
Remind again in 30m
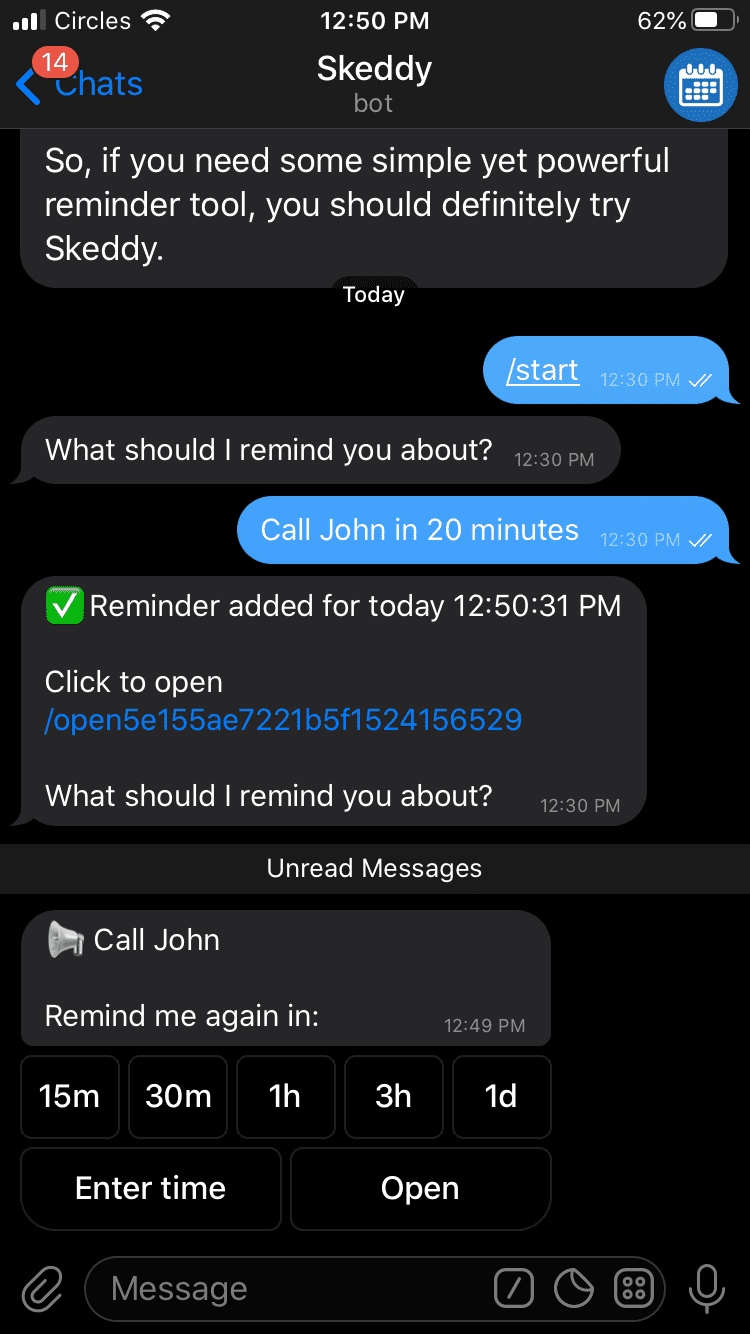[178, 1096]
